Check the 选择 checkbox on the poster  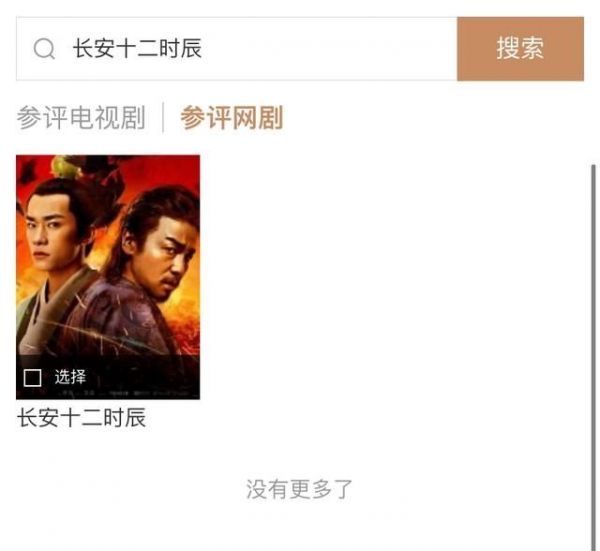33,377
